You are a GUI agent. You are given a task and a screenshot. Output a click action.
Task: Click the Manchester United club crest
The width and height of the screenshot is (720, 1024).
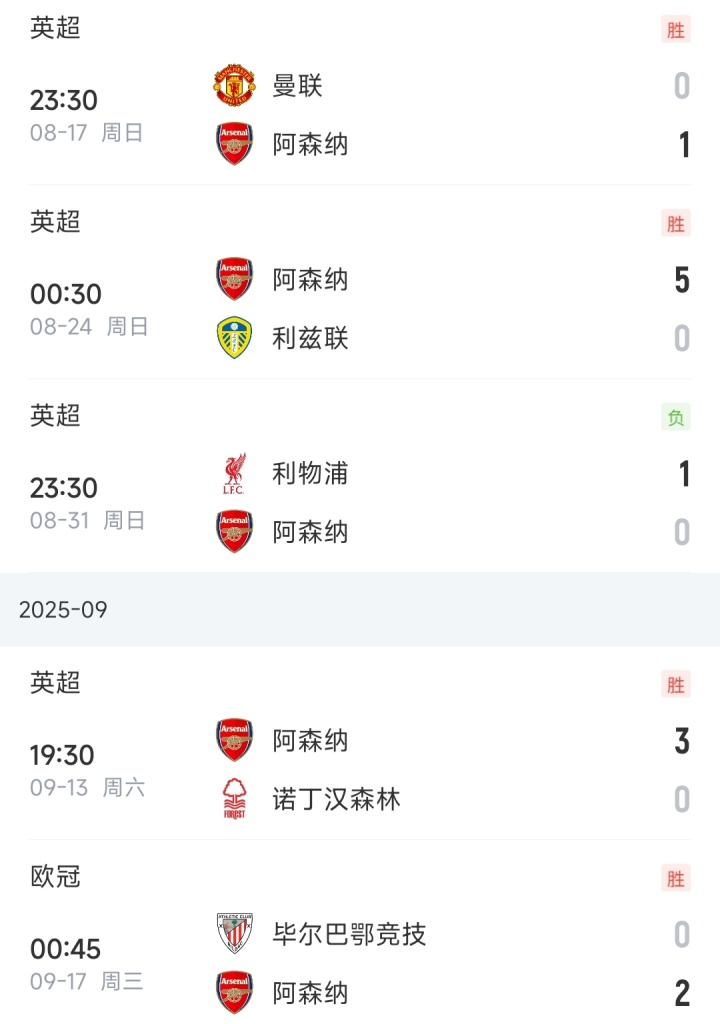click(x=234, y=87)
